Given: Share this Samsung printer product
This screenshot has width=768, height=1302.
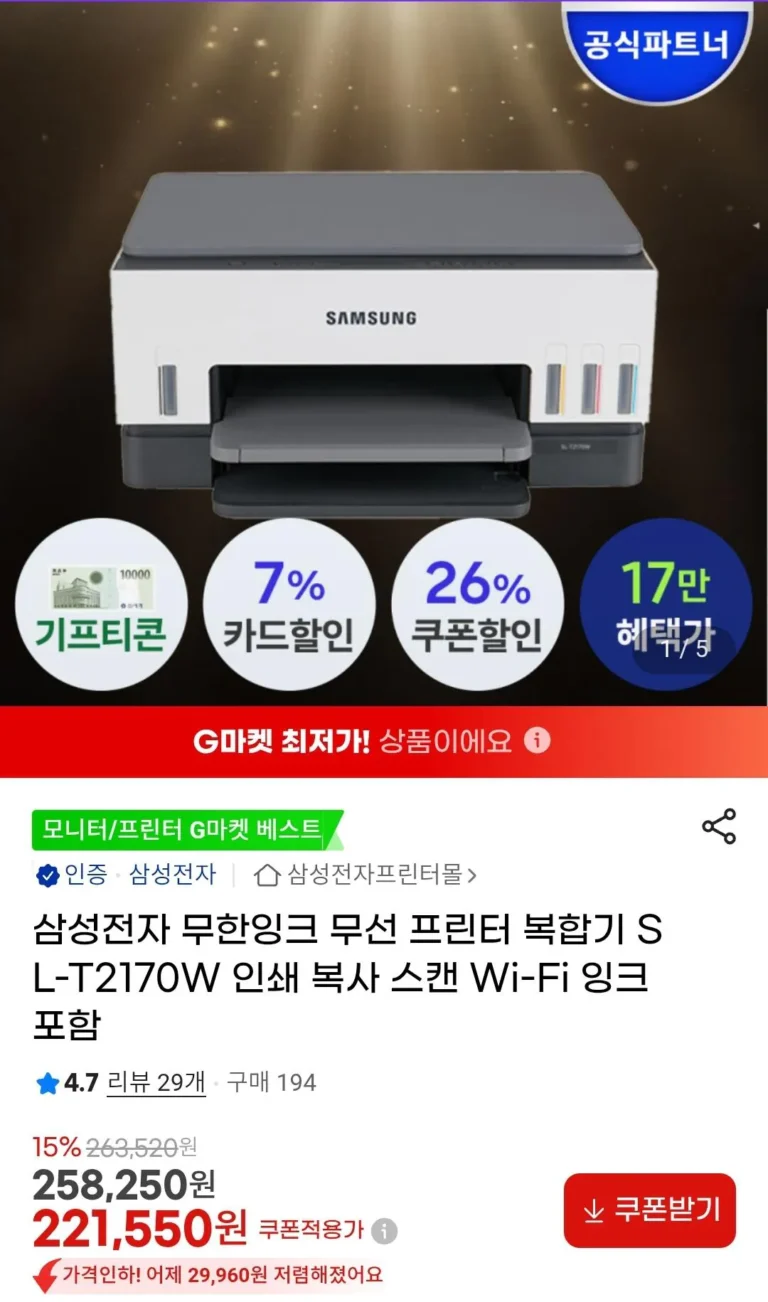Looking at the screenshot, I should [x=719, y=826].
